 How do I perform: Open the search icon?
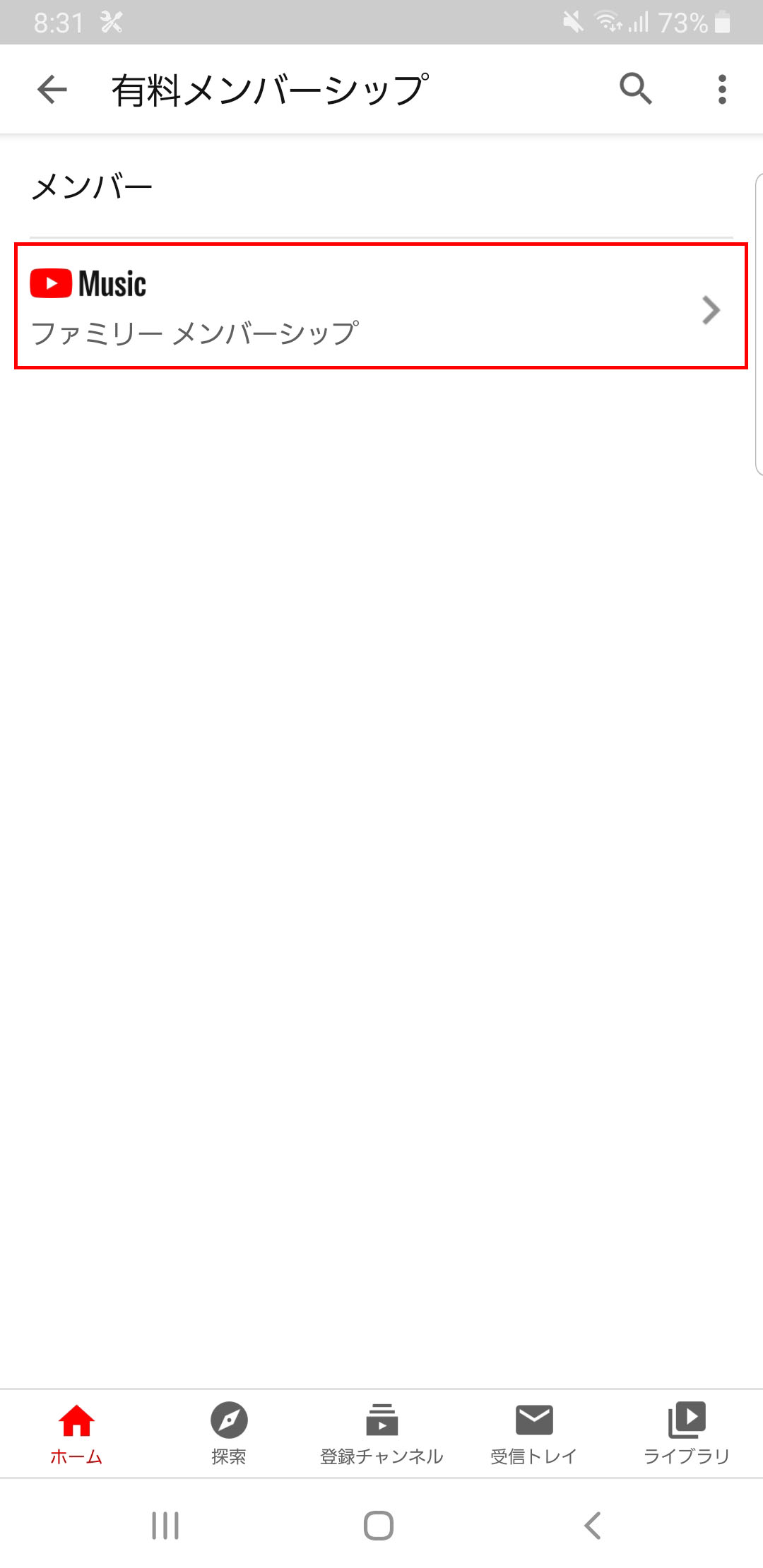pos(635,89)
